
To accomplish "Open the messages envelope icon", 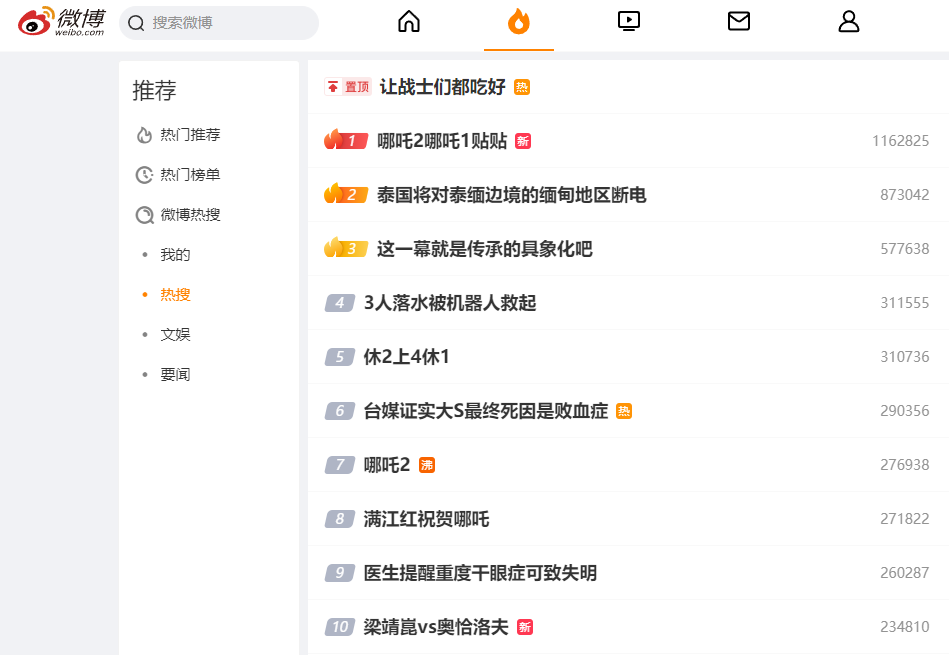I will click(x=738, y=21).
